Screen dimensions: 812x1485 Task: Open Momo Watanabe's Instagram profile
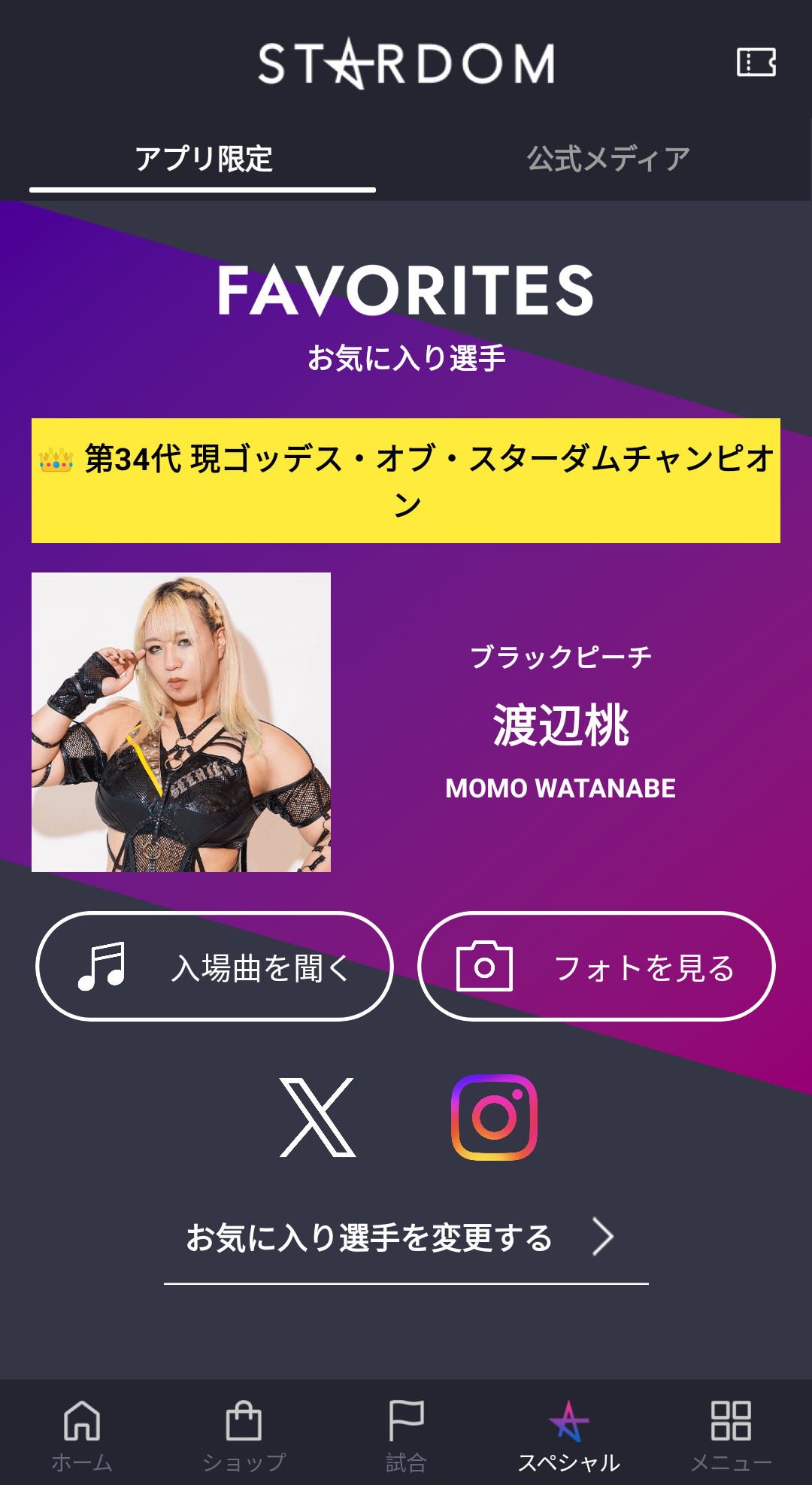click(494, 1117)
